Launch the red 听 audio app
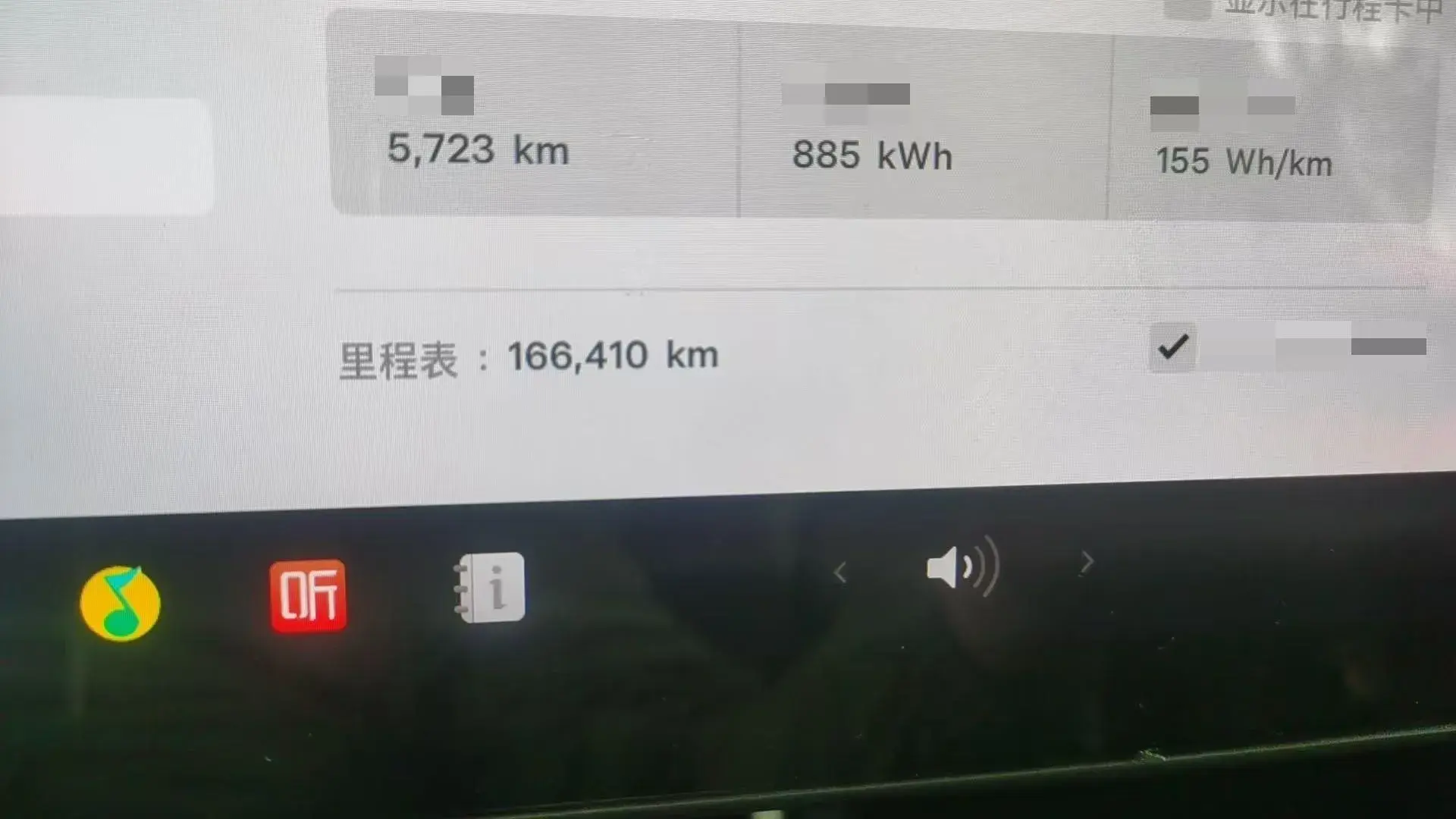The width and height of the screenshot is (1456, 819). coord(308,596)
